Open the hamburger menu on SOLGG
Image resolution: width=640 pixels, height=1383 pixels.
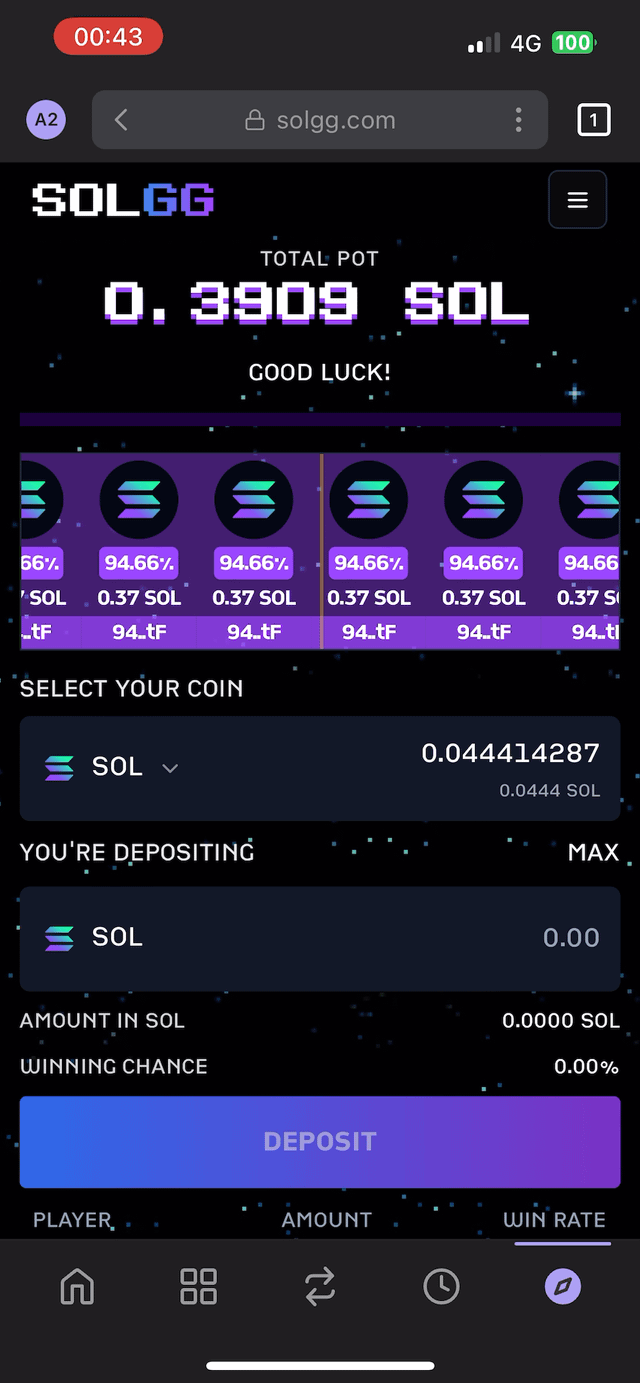tap(577, 200)
